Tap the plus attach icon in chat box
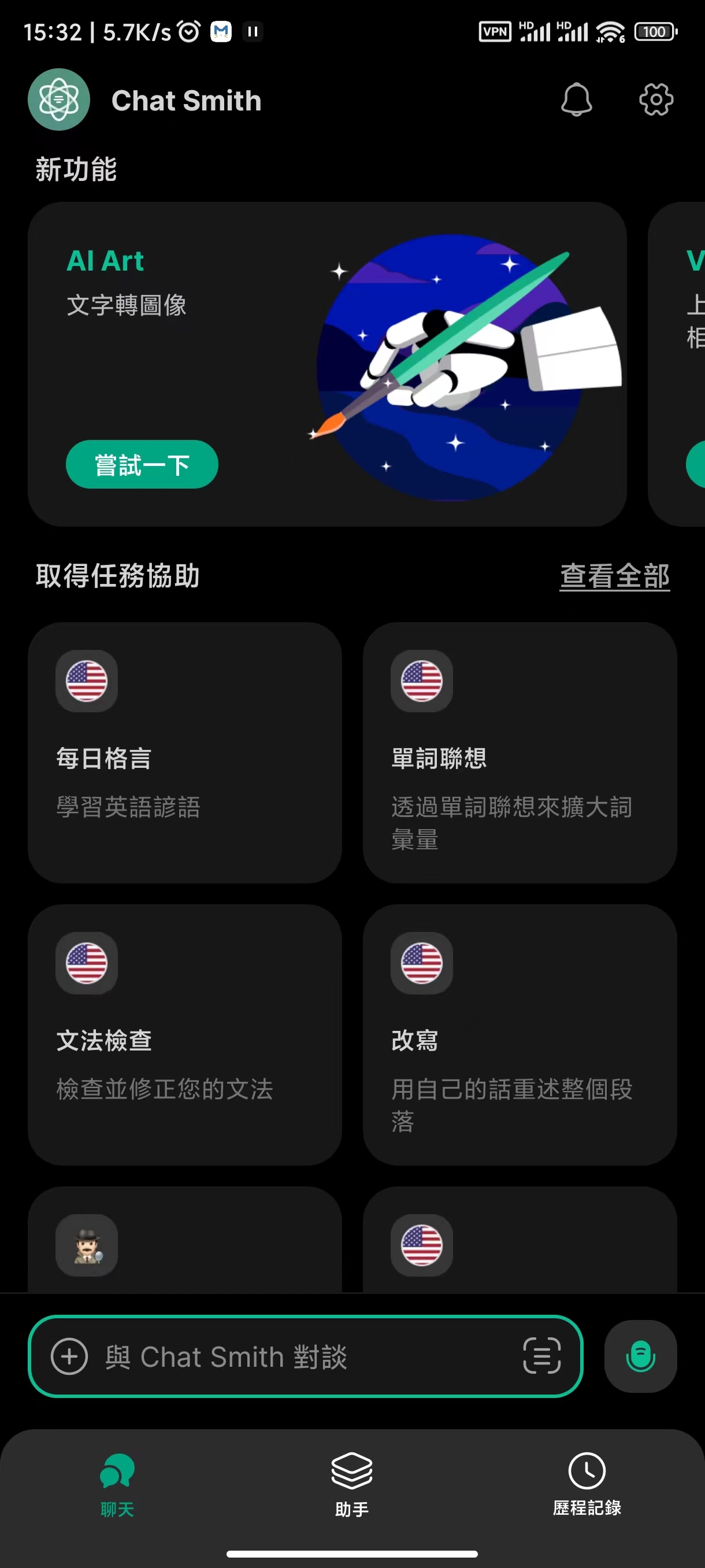The width and height of the screenshot is (705, 1568). (69, 1356)
